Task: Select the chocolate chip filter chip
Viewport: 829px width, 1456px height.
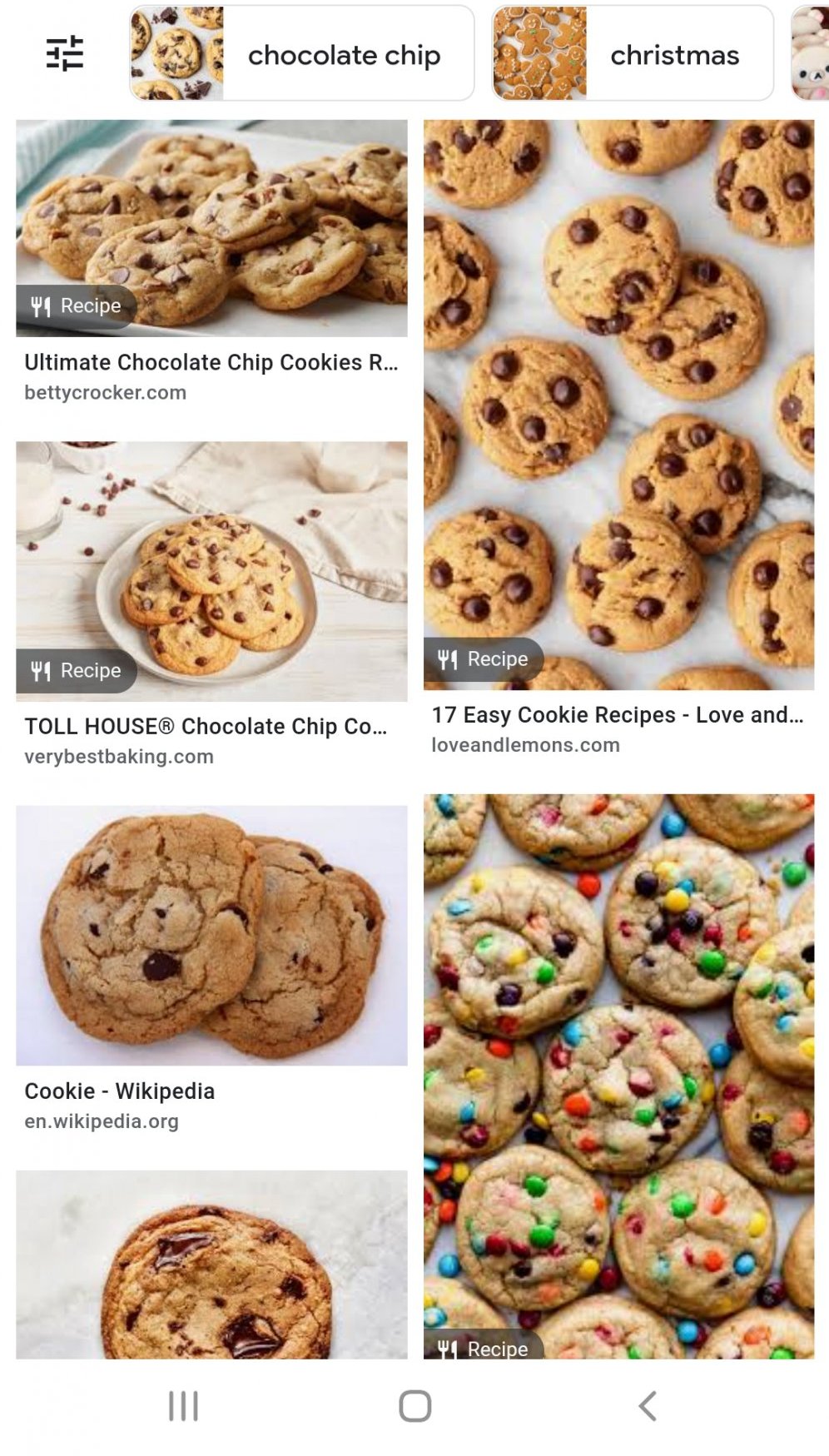Action: pyautogui.click(x=301, y=54)
